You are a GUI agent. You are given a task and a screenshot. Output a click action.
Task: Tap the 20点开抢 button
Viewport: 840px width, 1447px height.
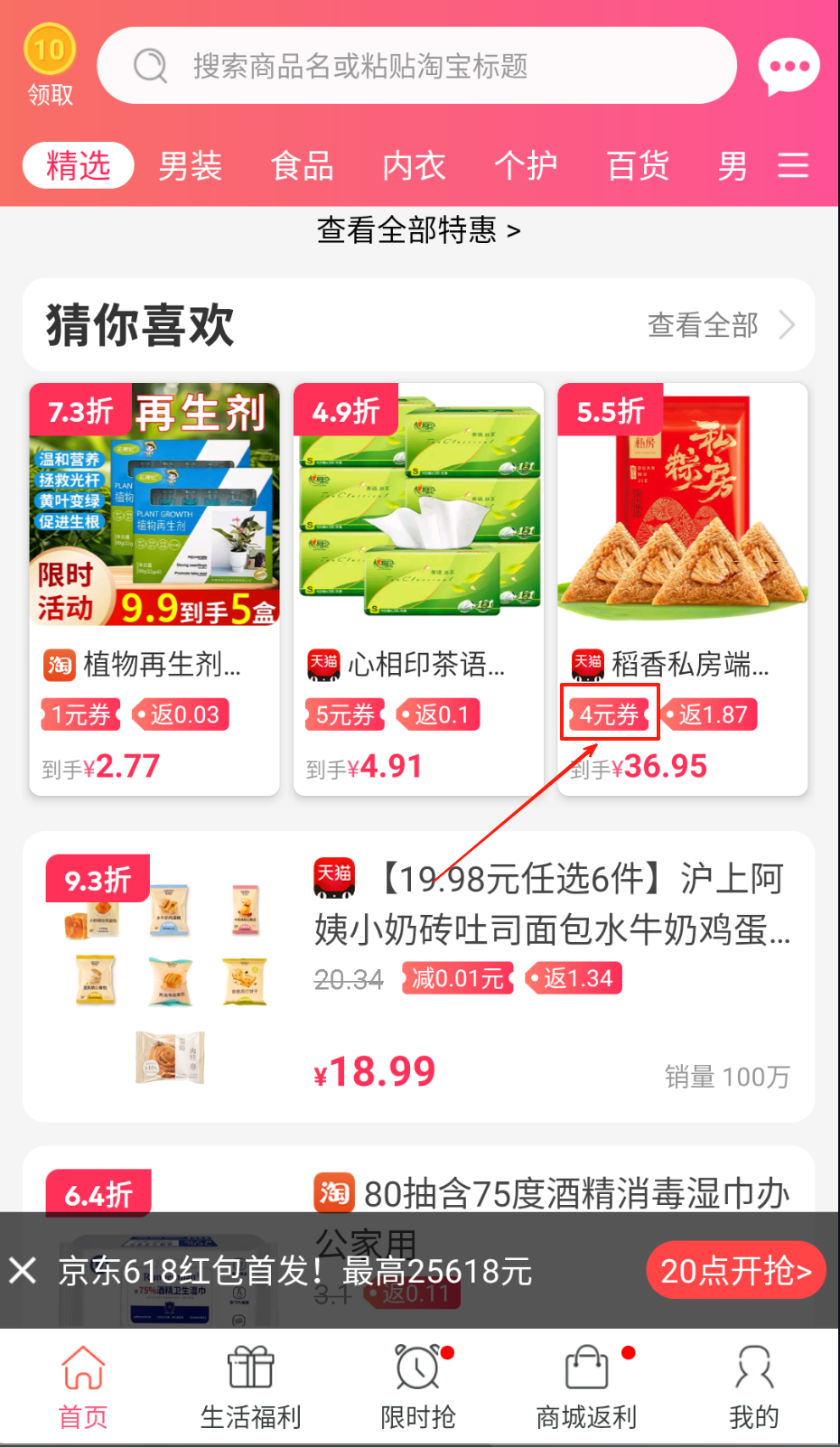pos(735,1271)
